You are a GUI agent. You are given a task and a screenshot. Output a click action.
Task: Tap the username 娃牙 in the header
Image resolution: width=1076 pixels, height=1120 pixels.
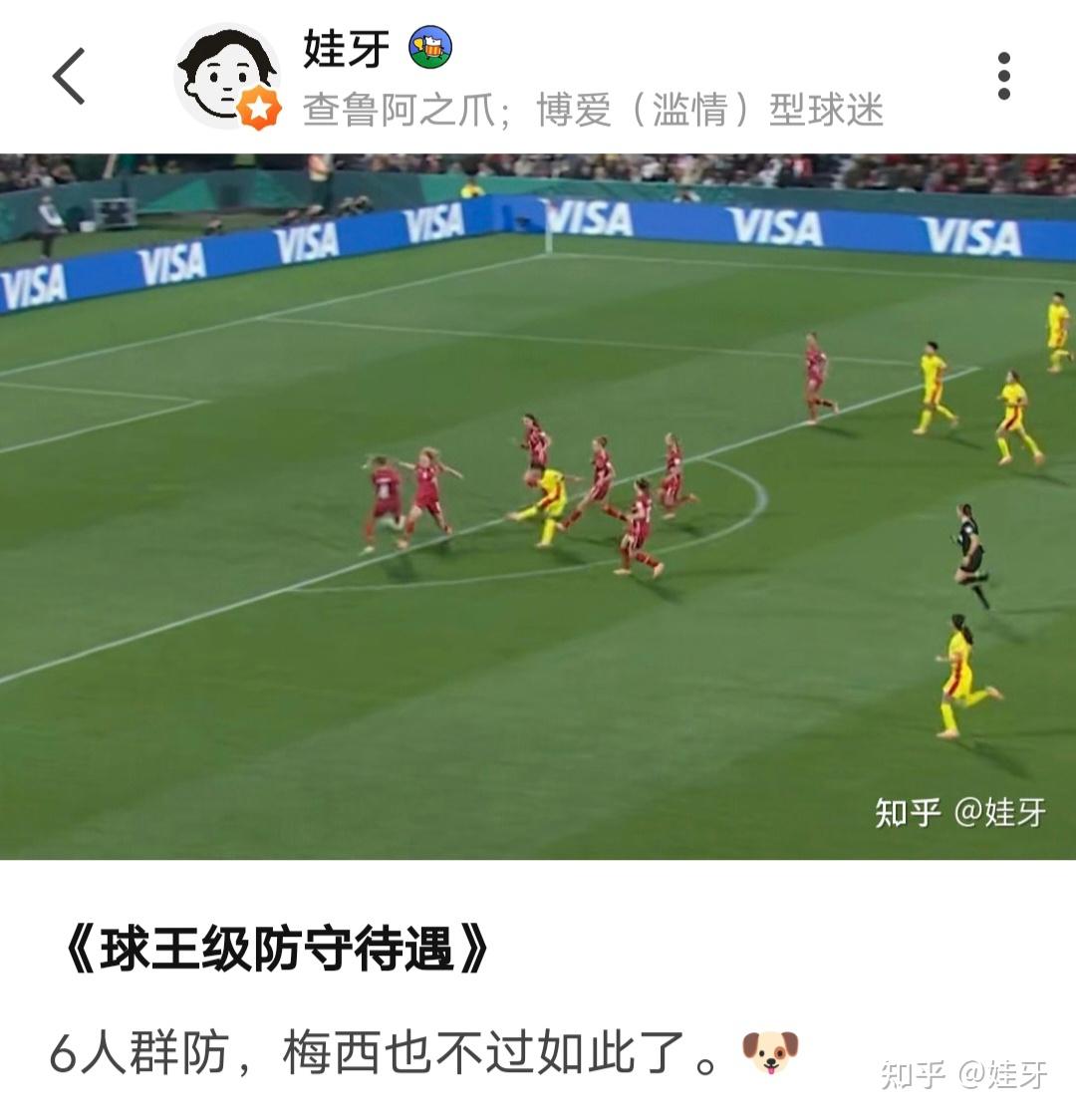pyautogui.click(x=346, y=48)
